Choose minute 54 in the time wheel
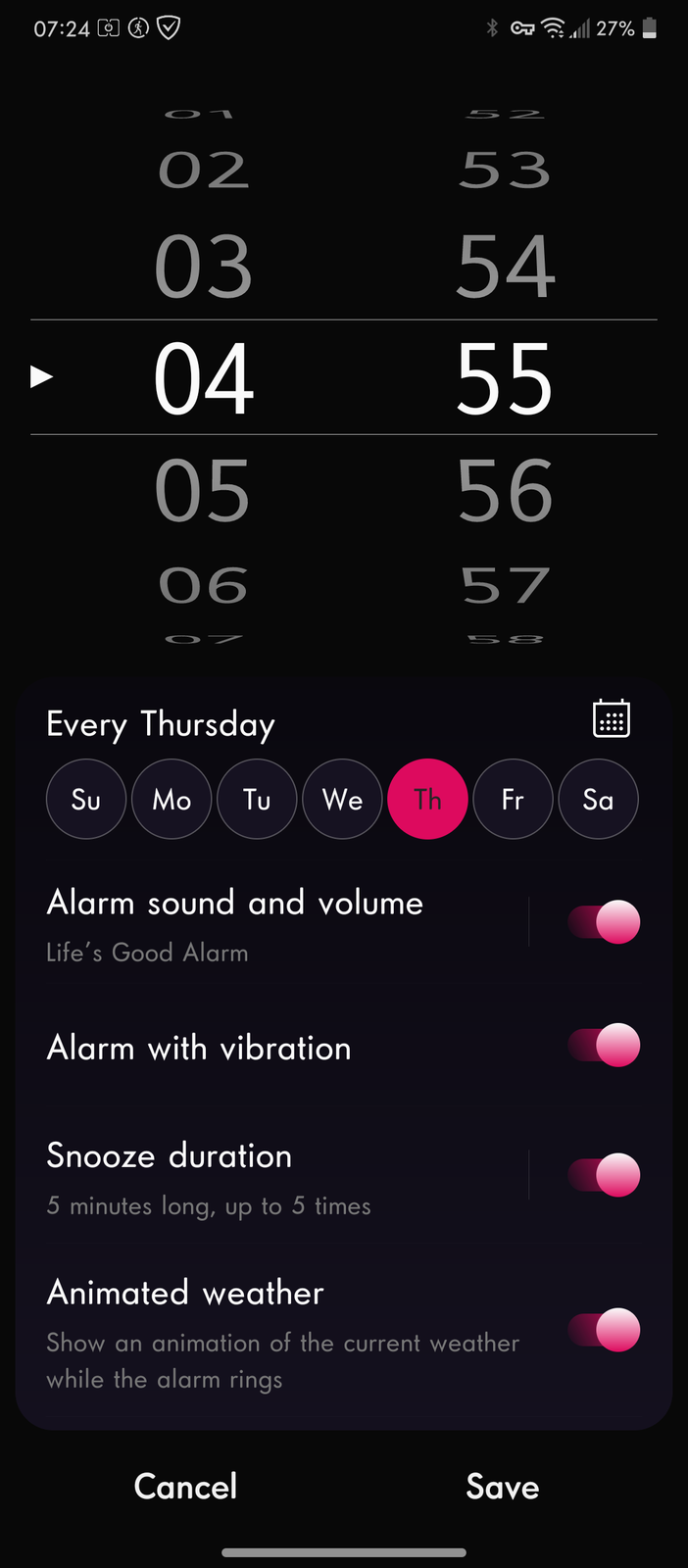Image resolution: width=688 pixels, height=1568 pixels. (x=505, y=267)
